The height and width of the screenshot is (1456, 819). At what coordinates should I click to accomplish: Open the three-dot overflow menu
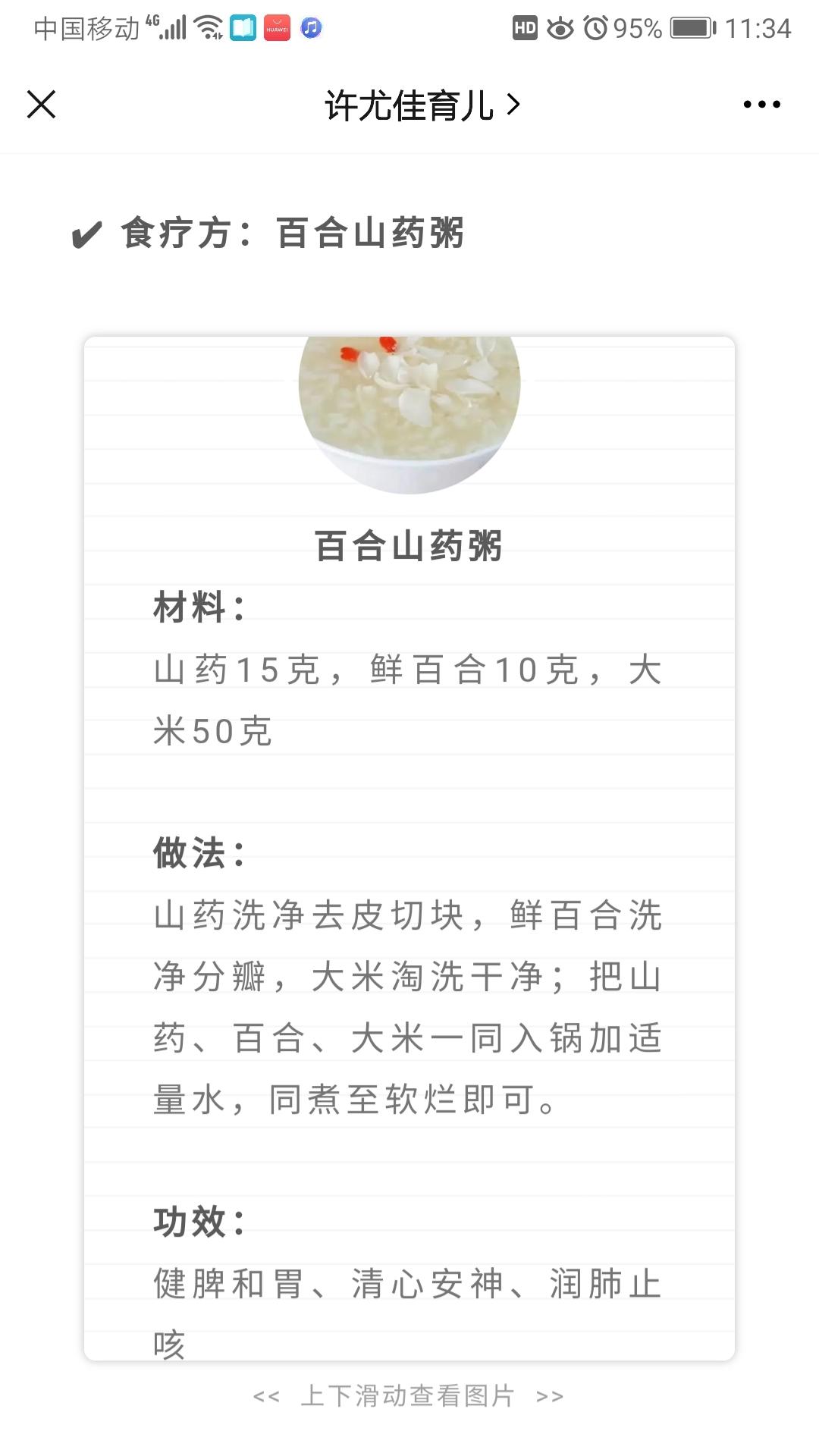pos(761,105)
